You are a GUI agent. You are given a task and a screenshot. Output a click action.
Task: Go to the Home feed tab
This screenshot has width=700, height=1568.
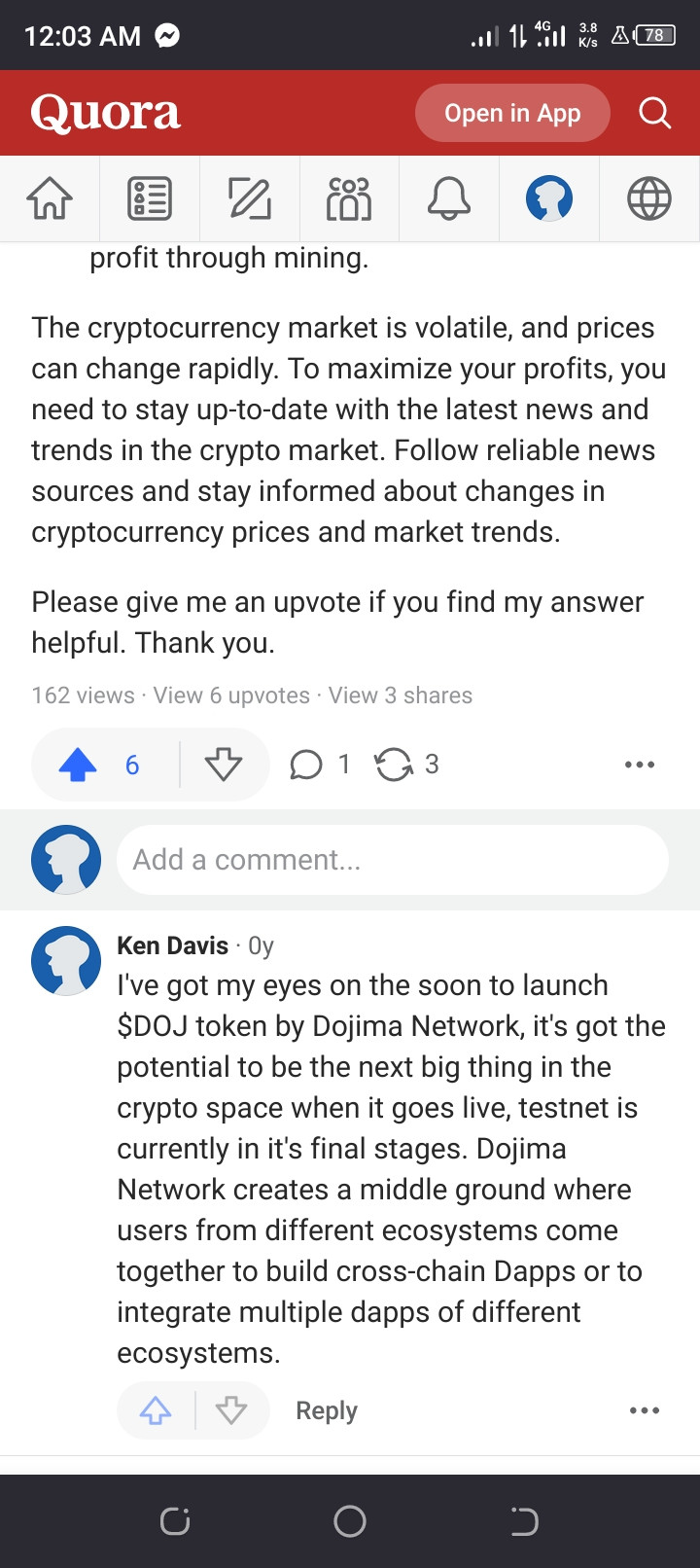point(50,198)
